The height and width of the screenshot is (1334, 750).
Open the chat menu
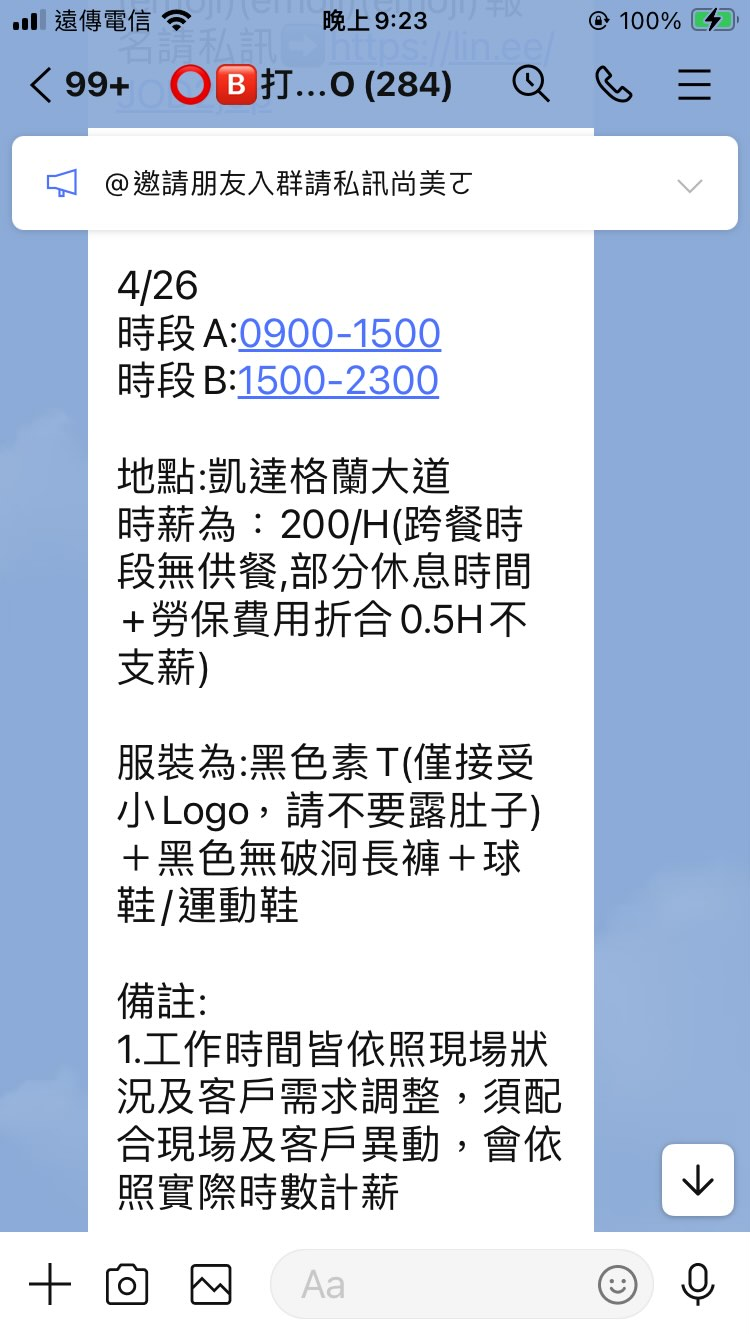(693, 86)
